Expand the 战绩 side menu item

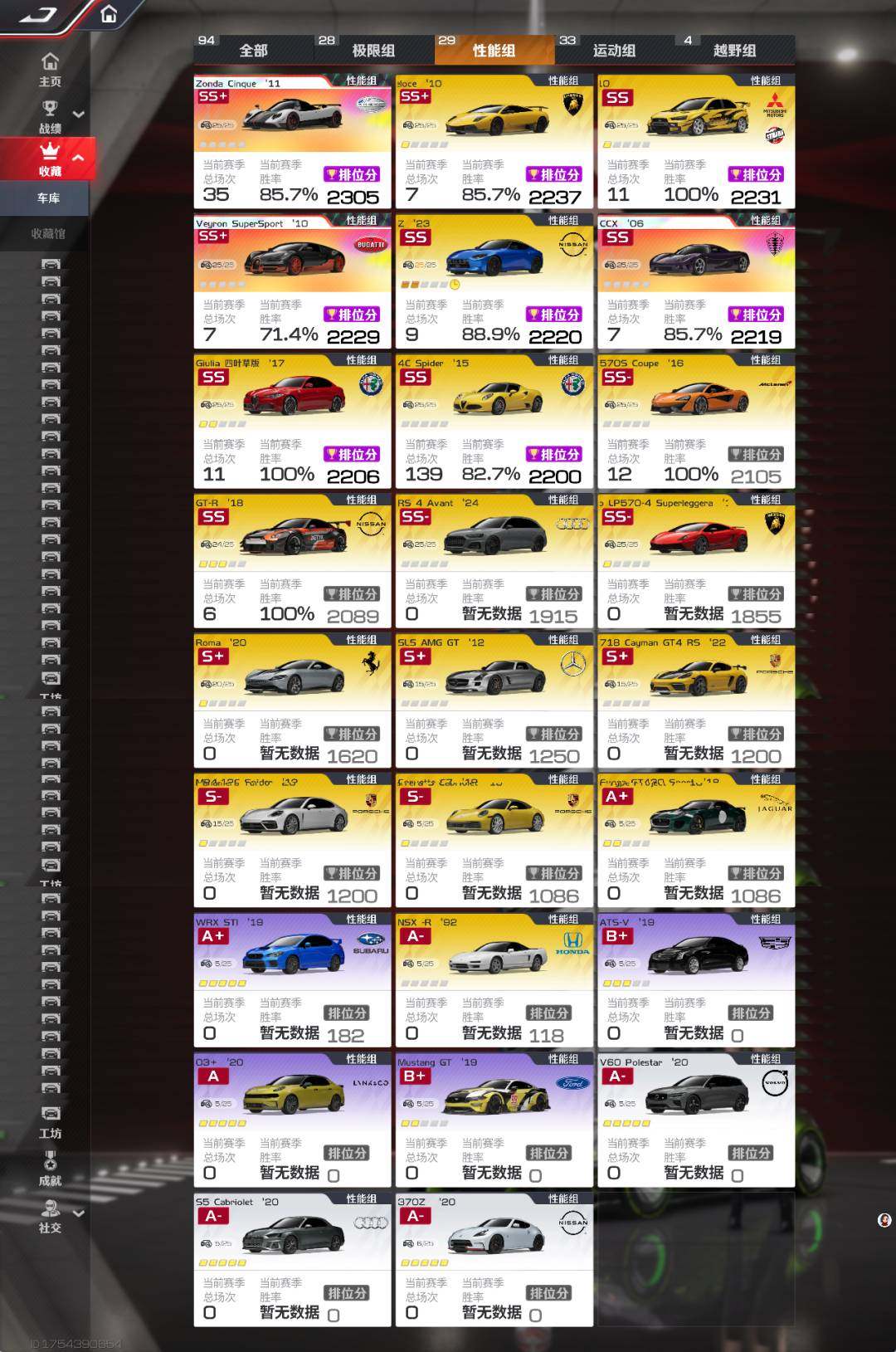[50, 116]
